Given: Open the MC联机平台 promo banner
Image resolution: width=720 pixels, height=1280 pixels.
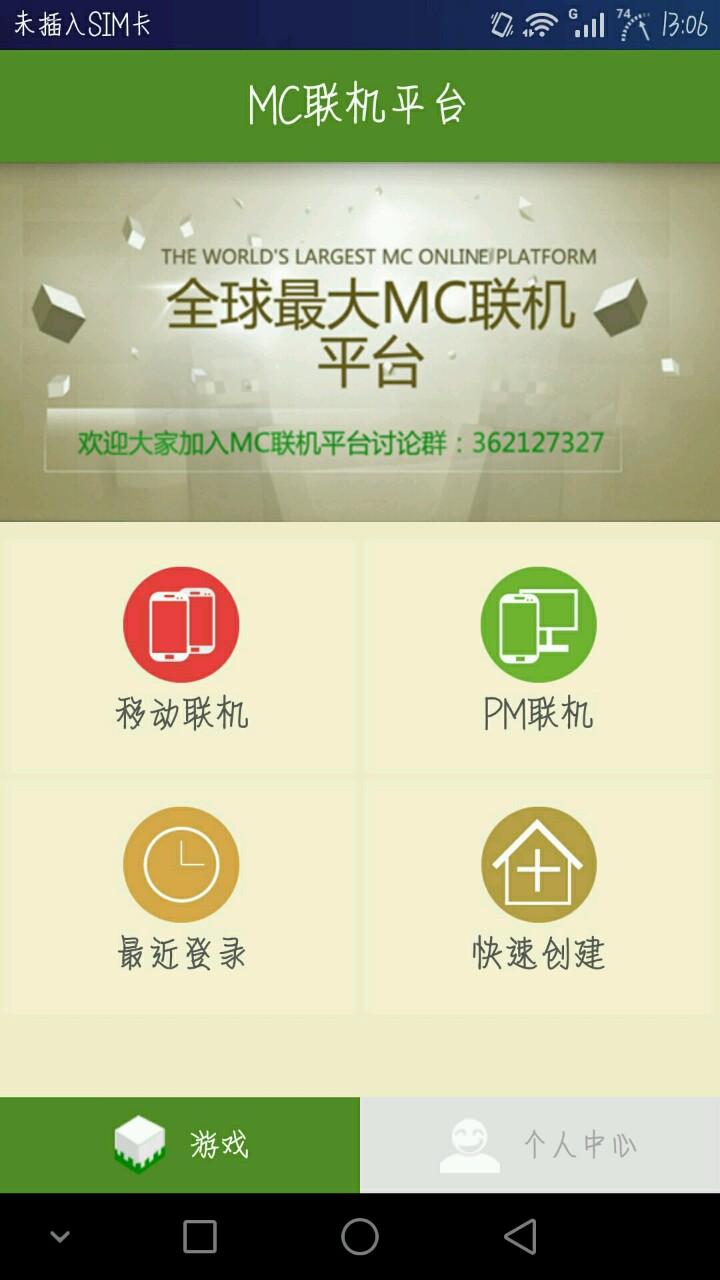Looking at the screenshot, I should tap(360, 342).
